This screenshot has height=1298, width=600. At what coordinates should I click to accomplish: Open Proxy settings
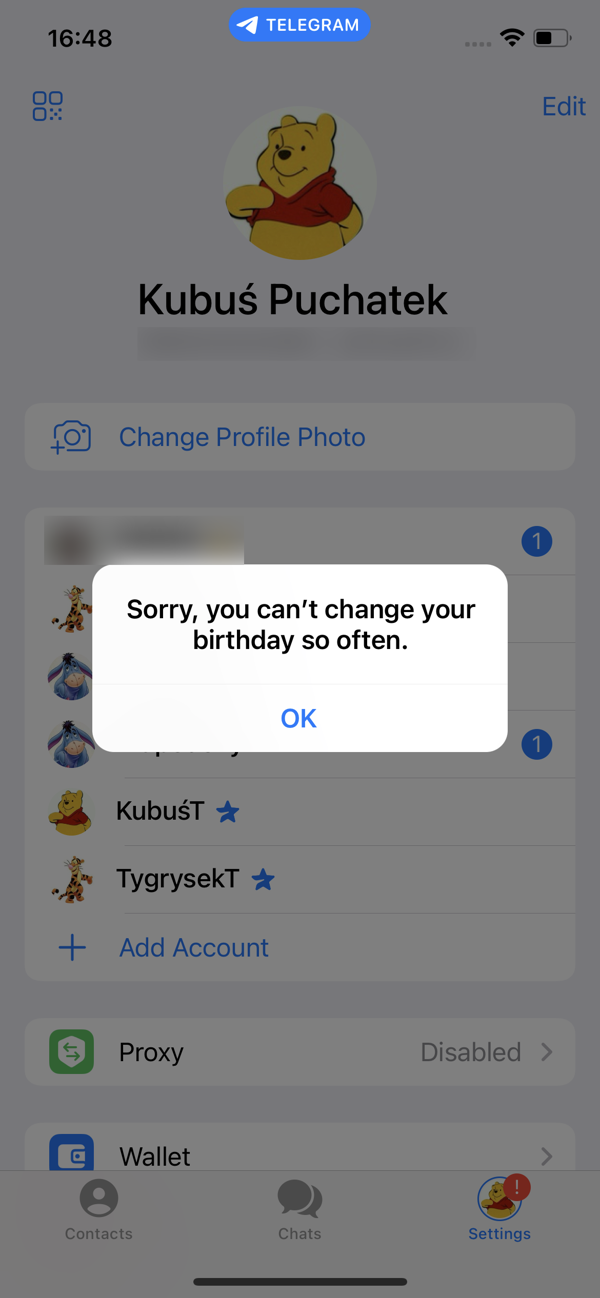click(300, 1052)
